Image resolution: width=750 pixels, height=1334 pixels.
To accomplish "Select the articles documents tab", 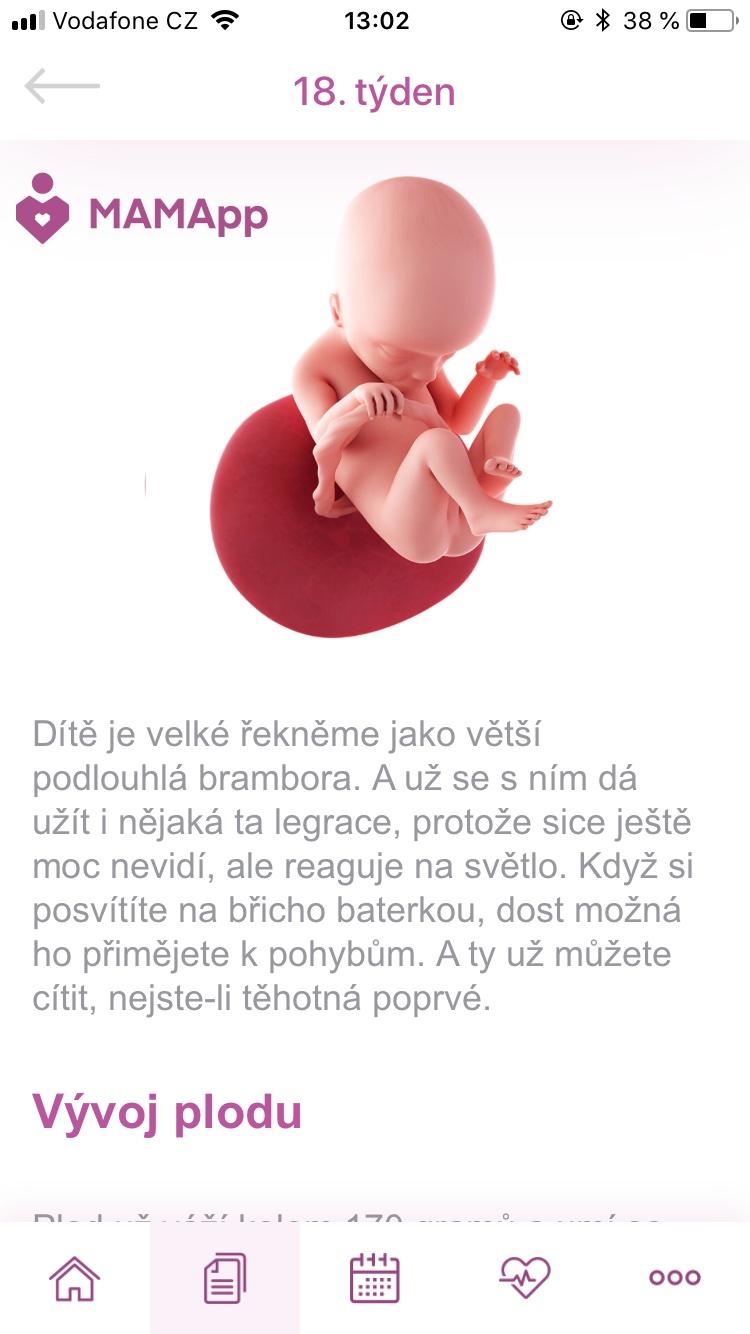I will point(225,1277).
